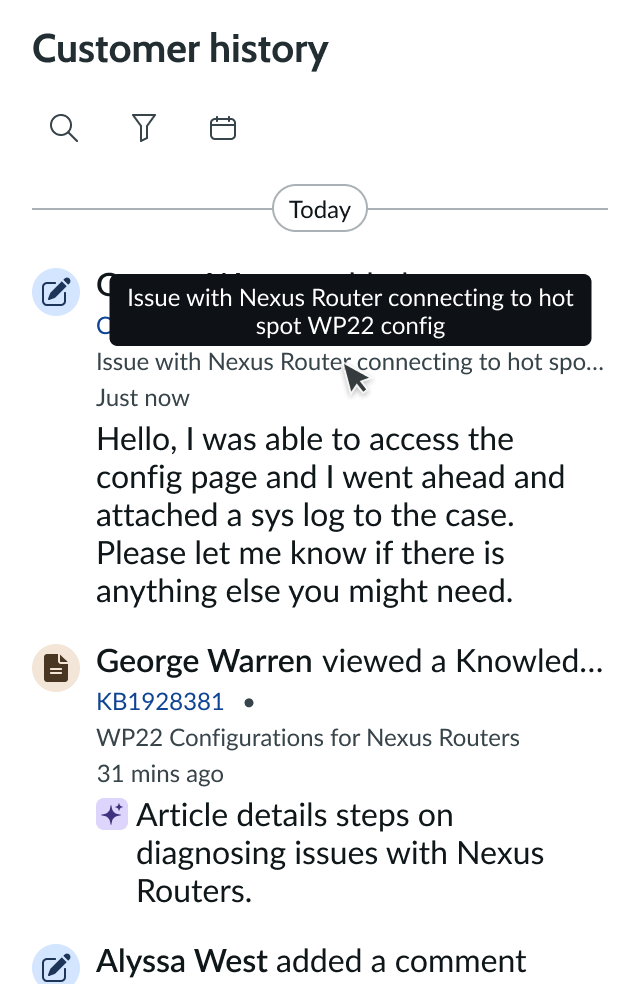Open Alyssa West's added comment entry
Image resolution: width=640 pixels, height=984 pixels.
click(310, 962)
